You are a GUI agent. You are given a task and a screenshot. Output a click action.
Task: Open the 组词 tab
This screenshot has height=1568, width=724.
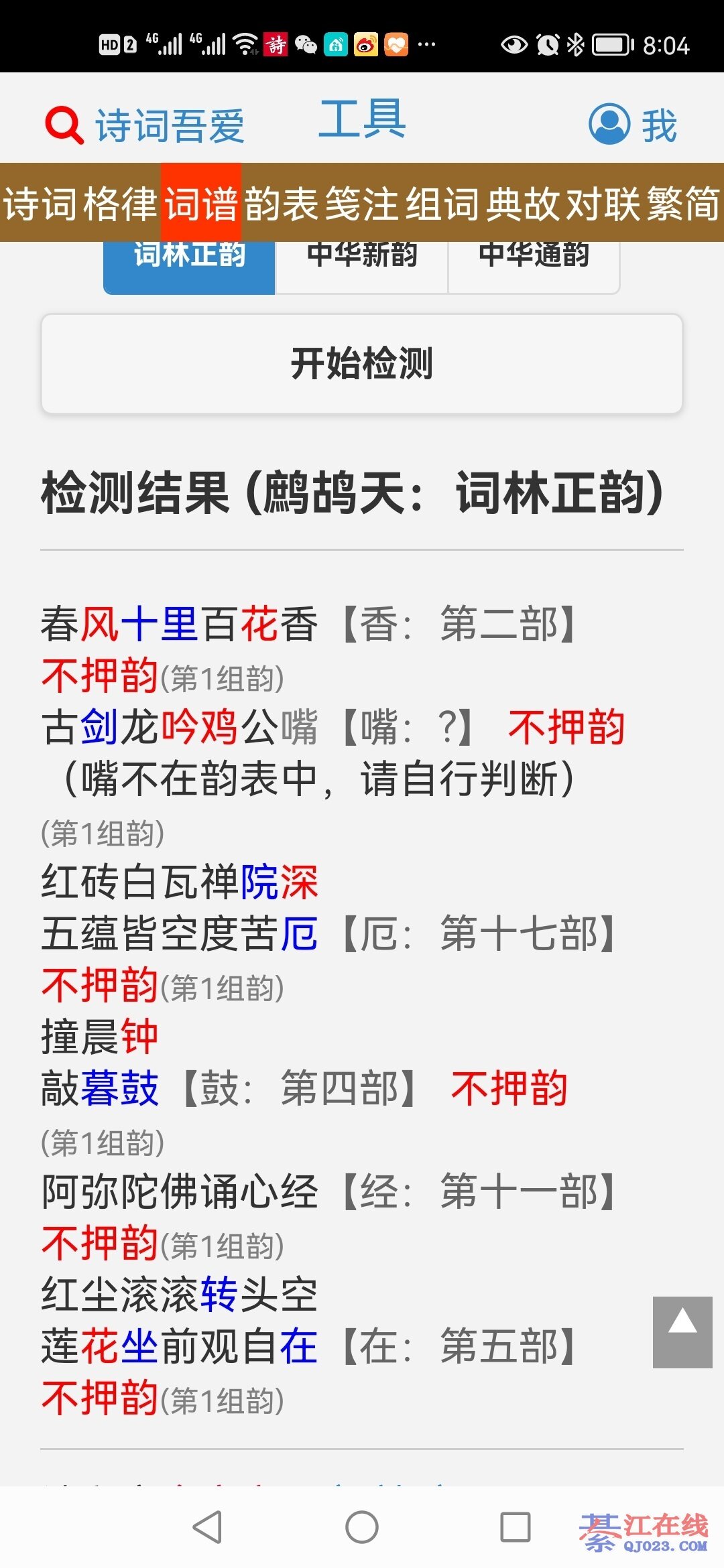pyautogui.click(x=442, y=203)
